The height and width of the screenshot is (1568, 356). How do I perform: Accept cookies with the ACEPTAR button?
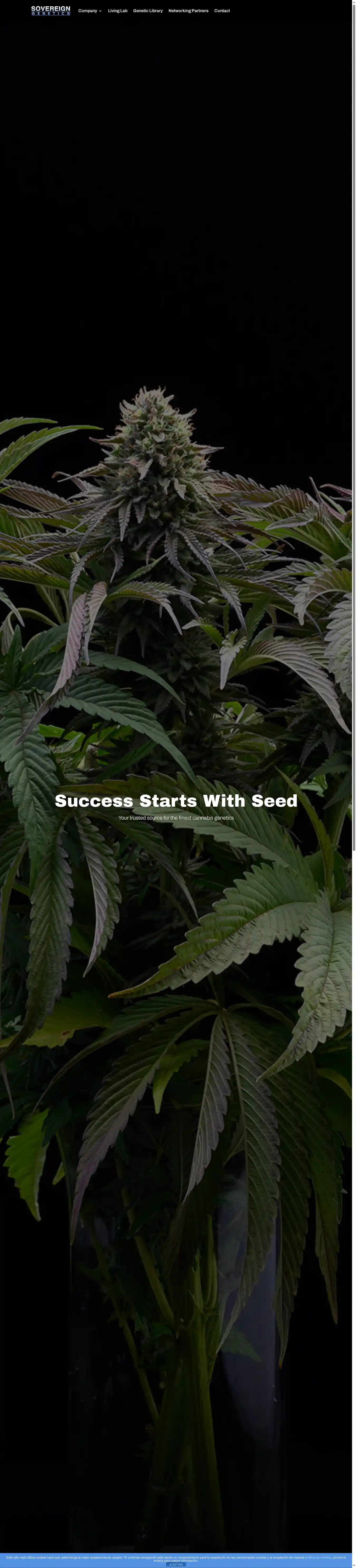[176, 1564]
